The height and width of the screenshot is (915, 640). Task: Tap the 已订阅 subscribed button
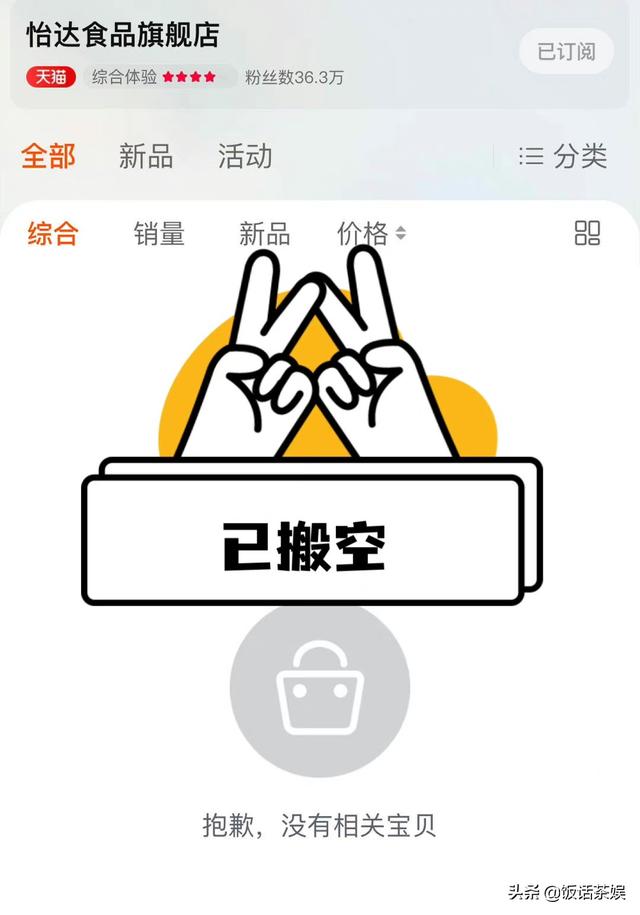pyautogui.click(x=566, y=52)
